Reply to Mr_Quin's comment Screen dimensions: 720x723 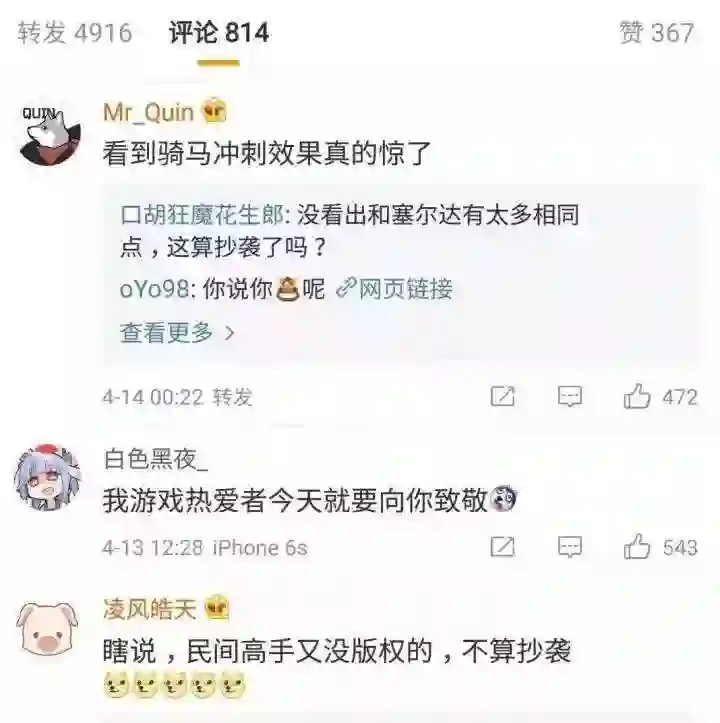[x=569, y=397]
